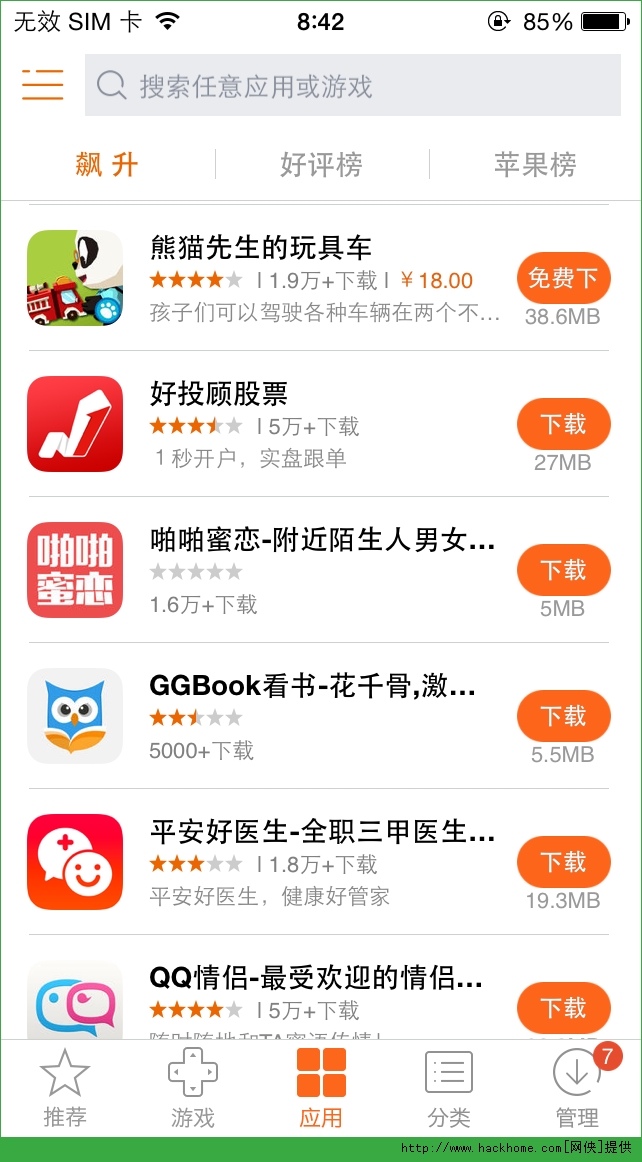Image resolution: width=642 pixels, height=1162 pixels.
Task: Tap the search box for apps or games
Action: tap(353, 86)
